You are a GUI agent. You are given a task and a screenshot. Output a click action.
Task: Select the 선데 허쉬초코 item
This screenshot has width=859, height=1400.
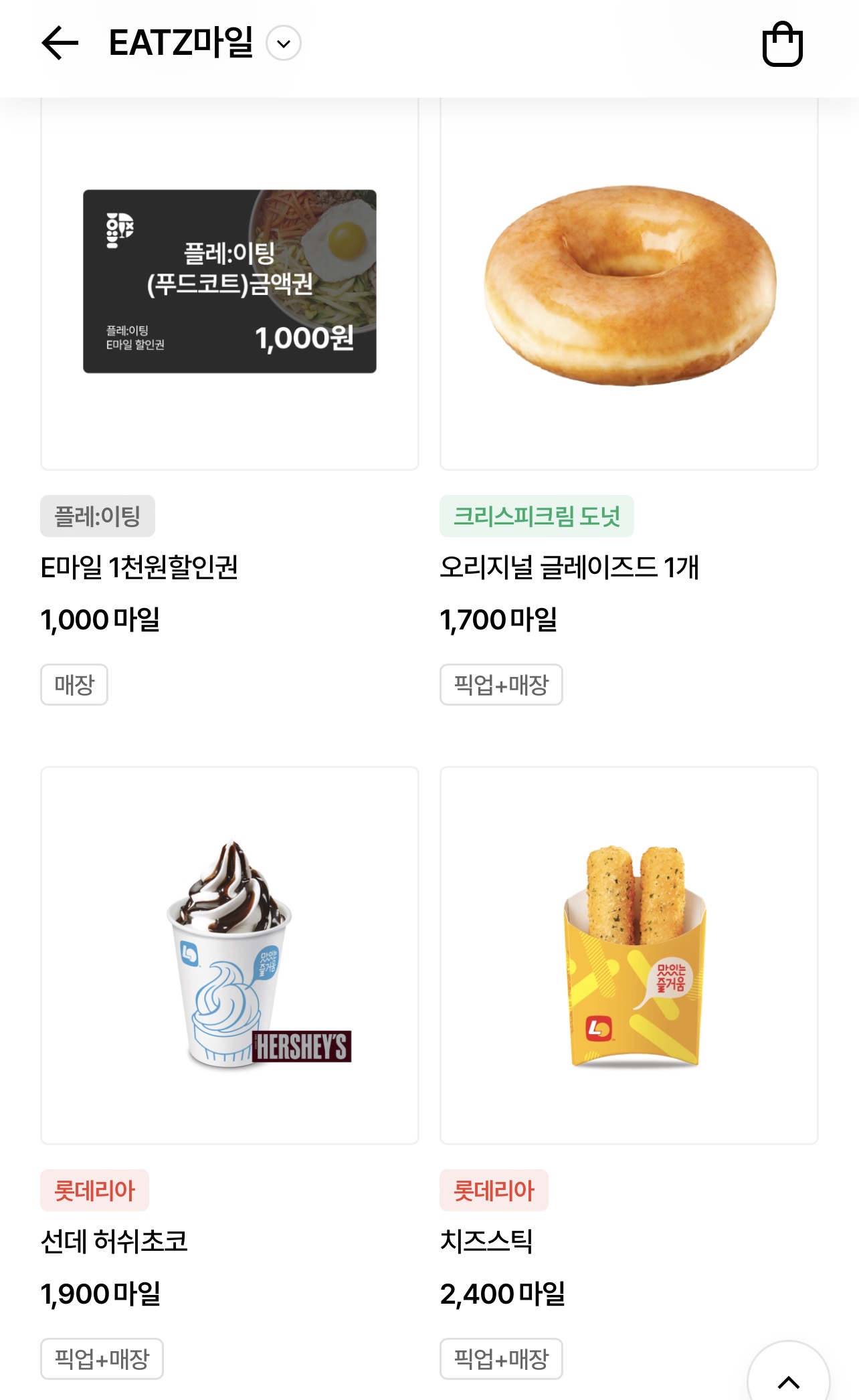click(229, 1073)
